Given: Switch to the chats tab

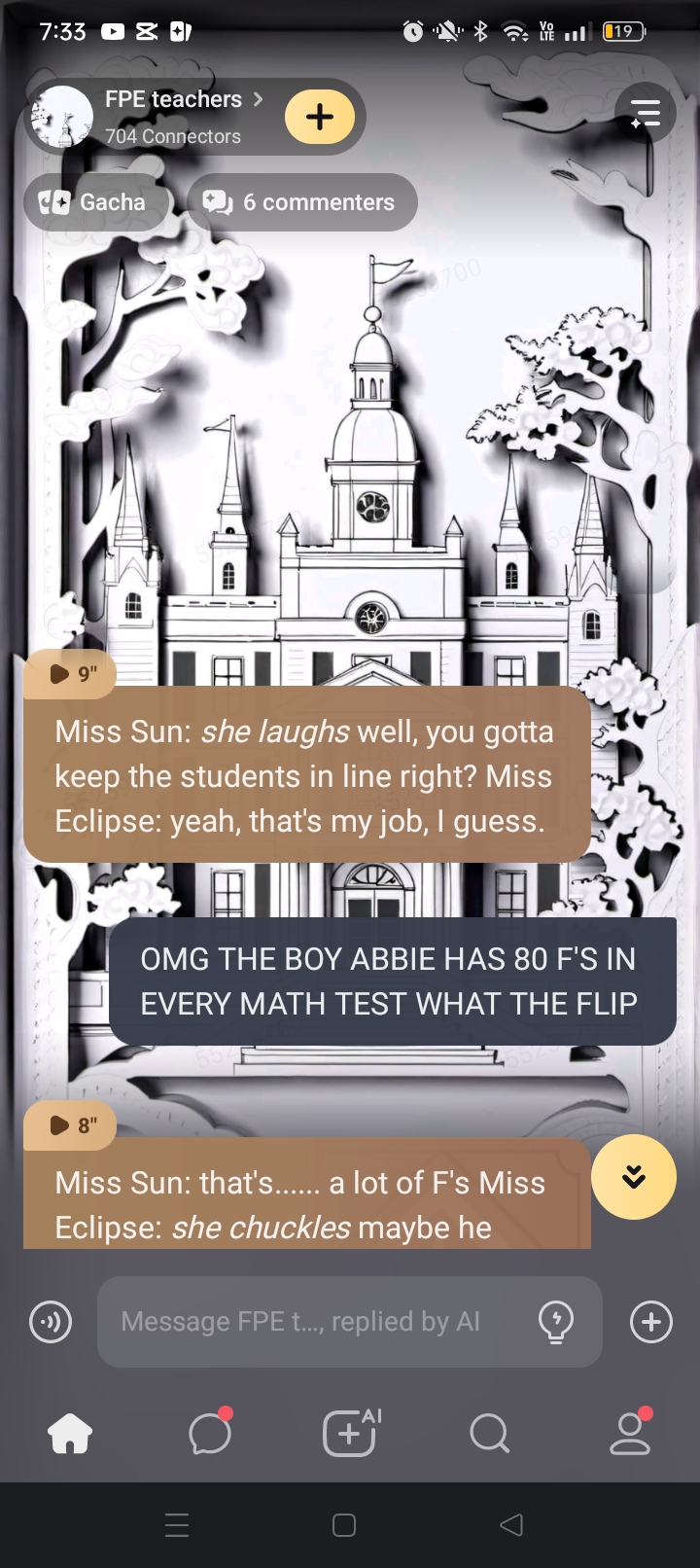Looking at the screenshot, I should [210, 1433].
